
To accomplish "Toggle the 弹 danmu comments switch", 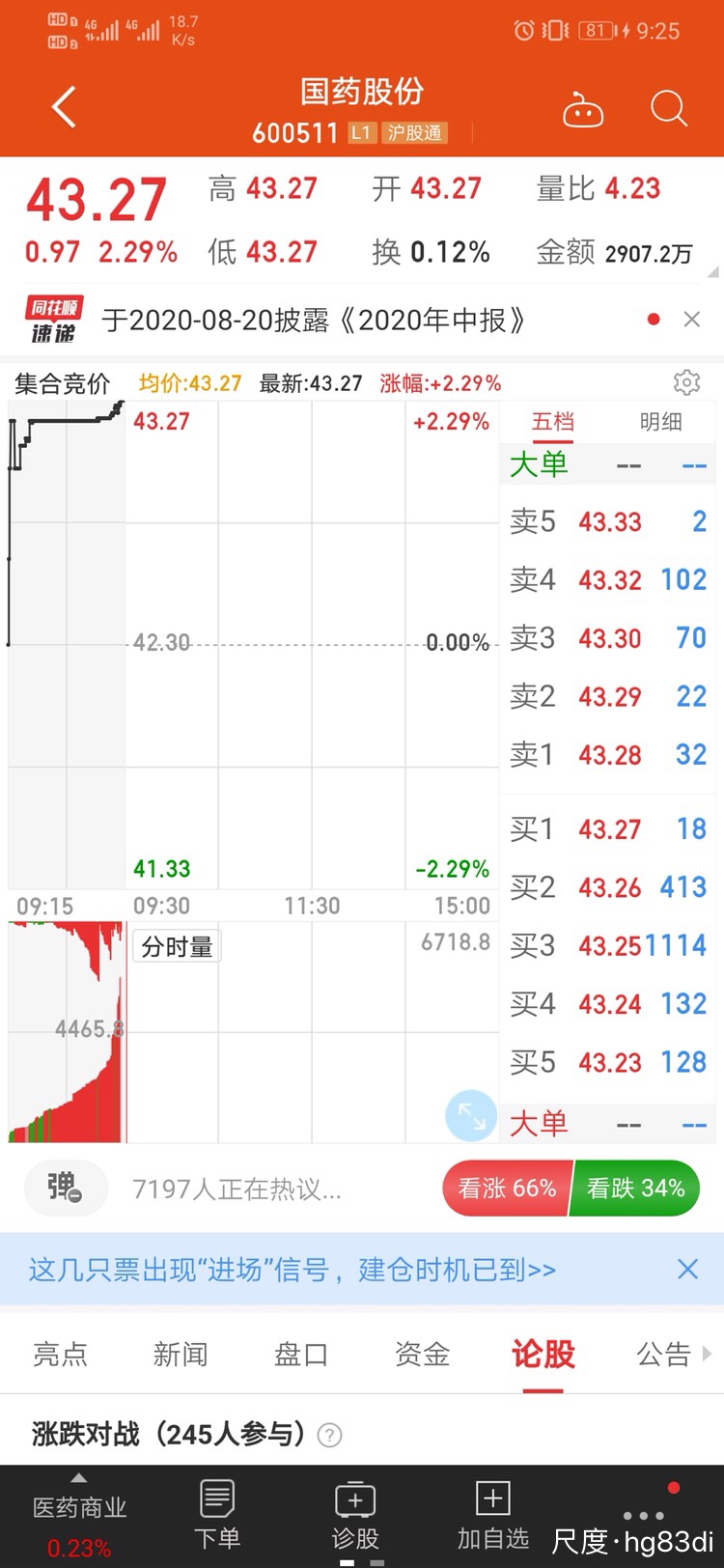I will click(65, 1188).
